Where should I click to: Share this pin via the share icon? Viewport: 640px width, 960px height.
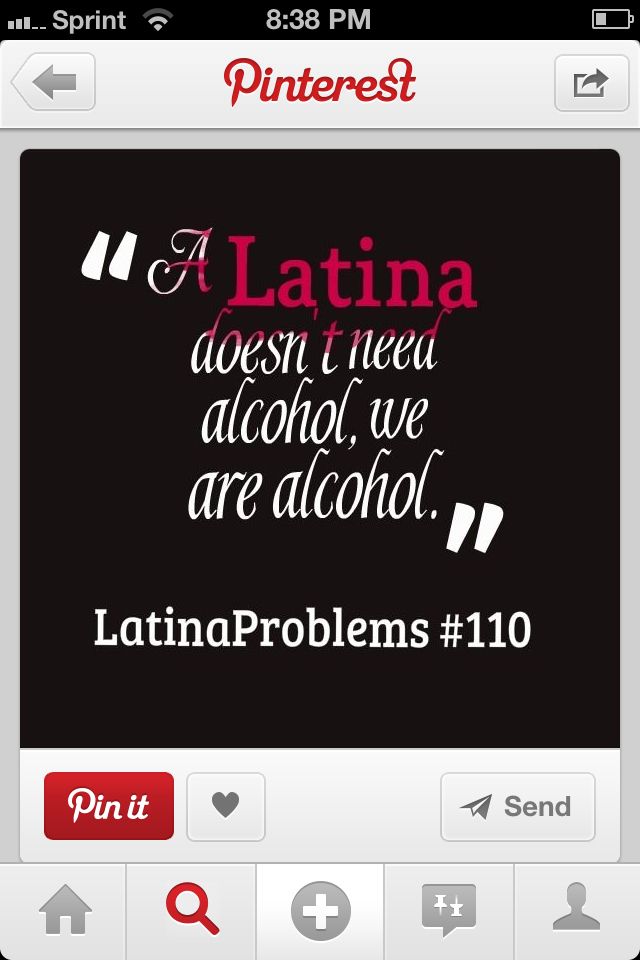pyautogui.click(x=588, y=82)
